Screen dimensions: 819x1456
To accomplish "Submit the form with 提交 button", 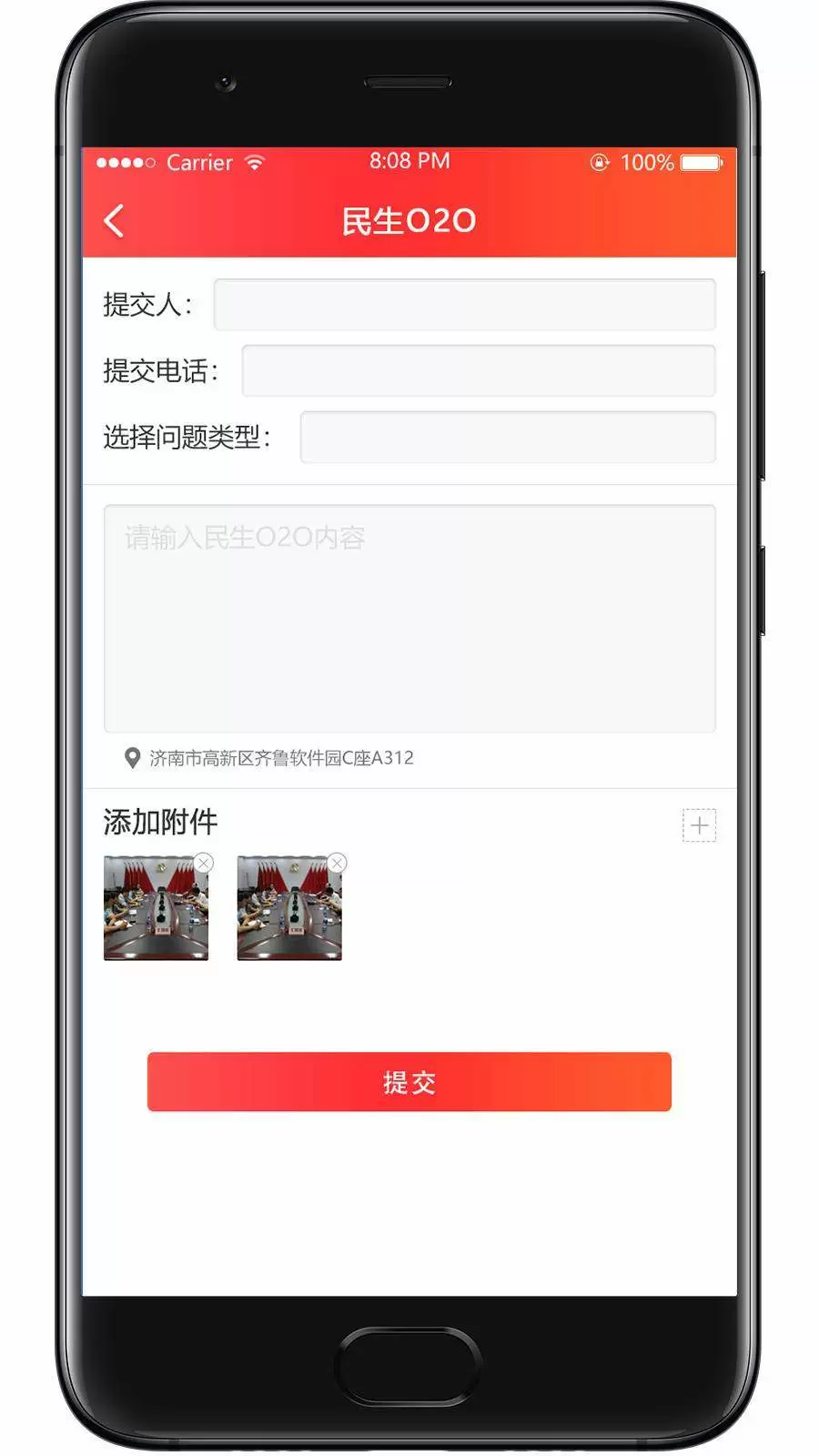I will (x=409, y=1082).
